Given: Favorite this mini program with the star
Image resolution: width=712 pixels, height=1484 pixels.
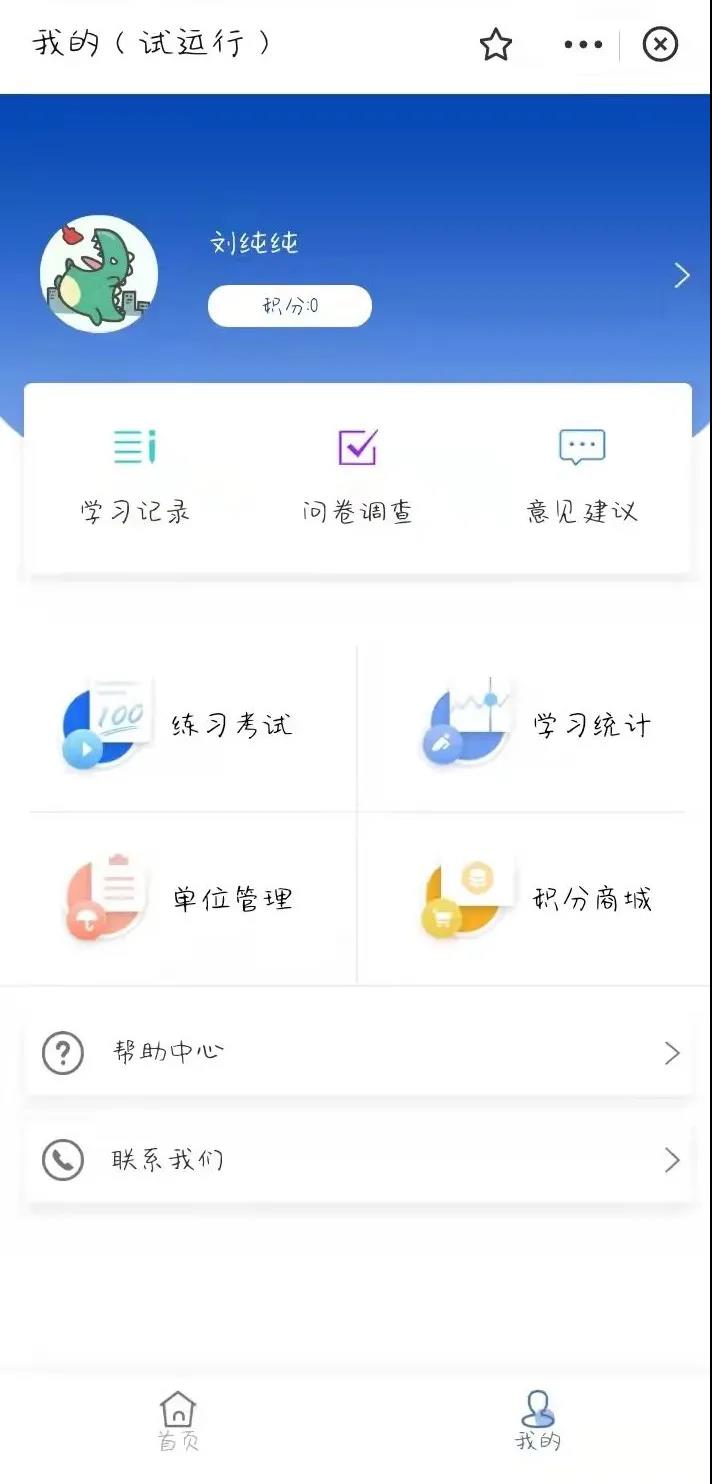Looking at the screenshot, I should (496, 45).
